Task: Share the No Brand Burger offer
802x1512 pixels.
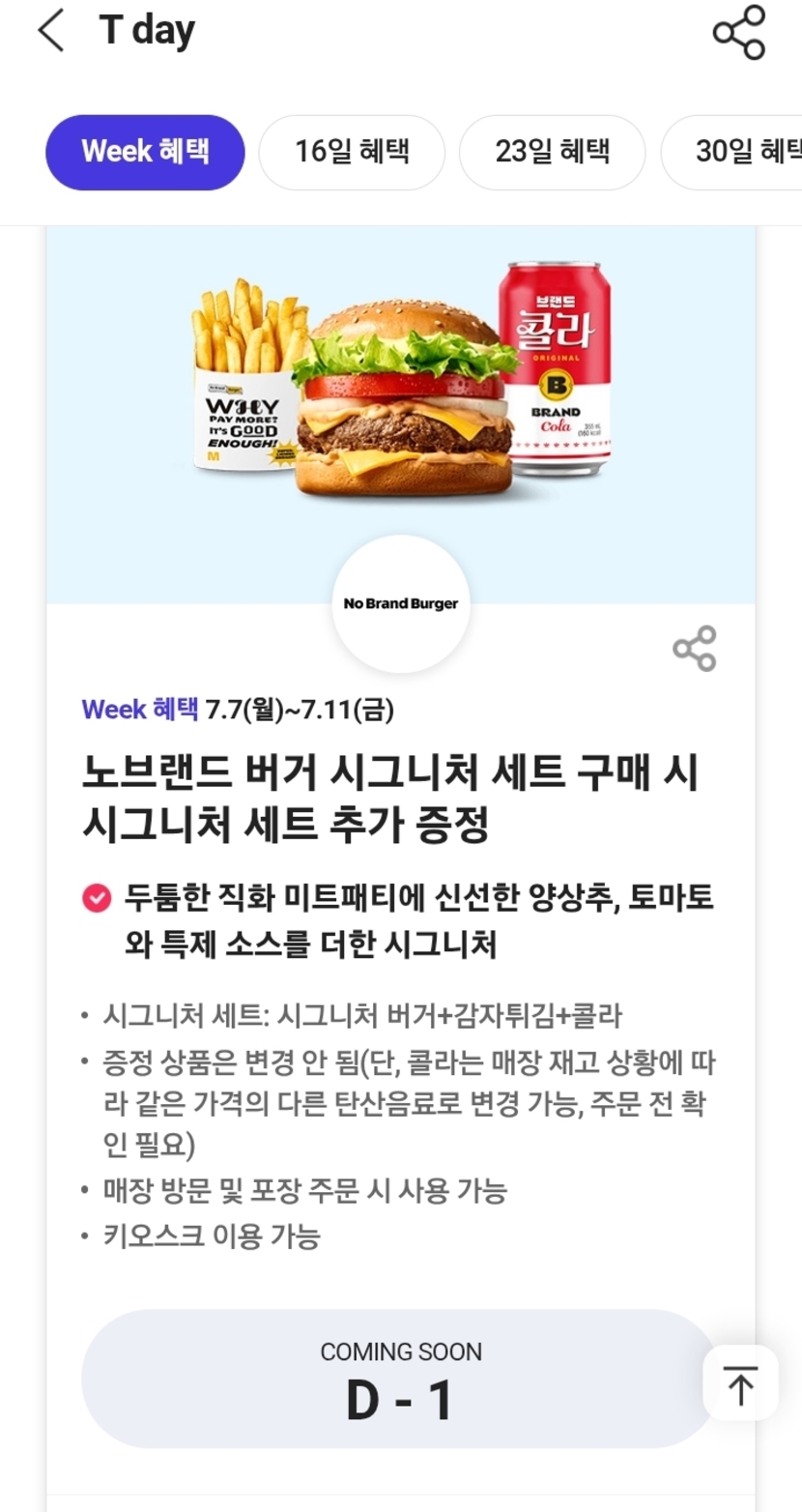Action: click(x=694, y=648)
